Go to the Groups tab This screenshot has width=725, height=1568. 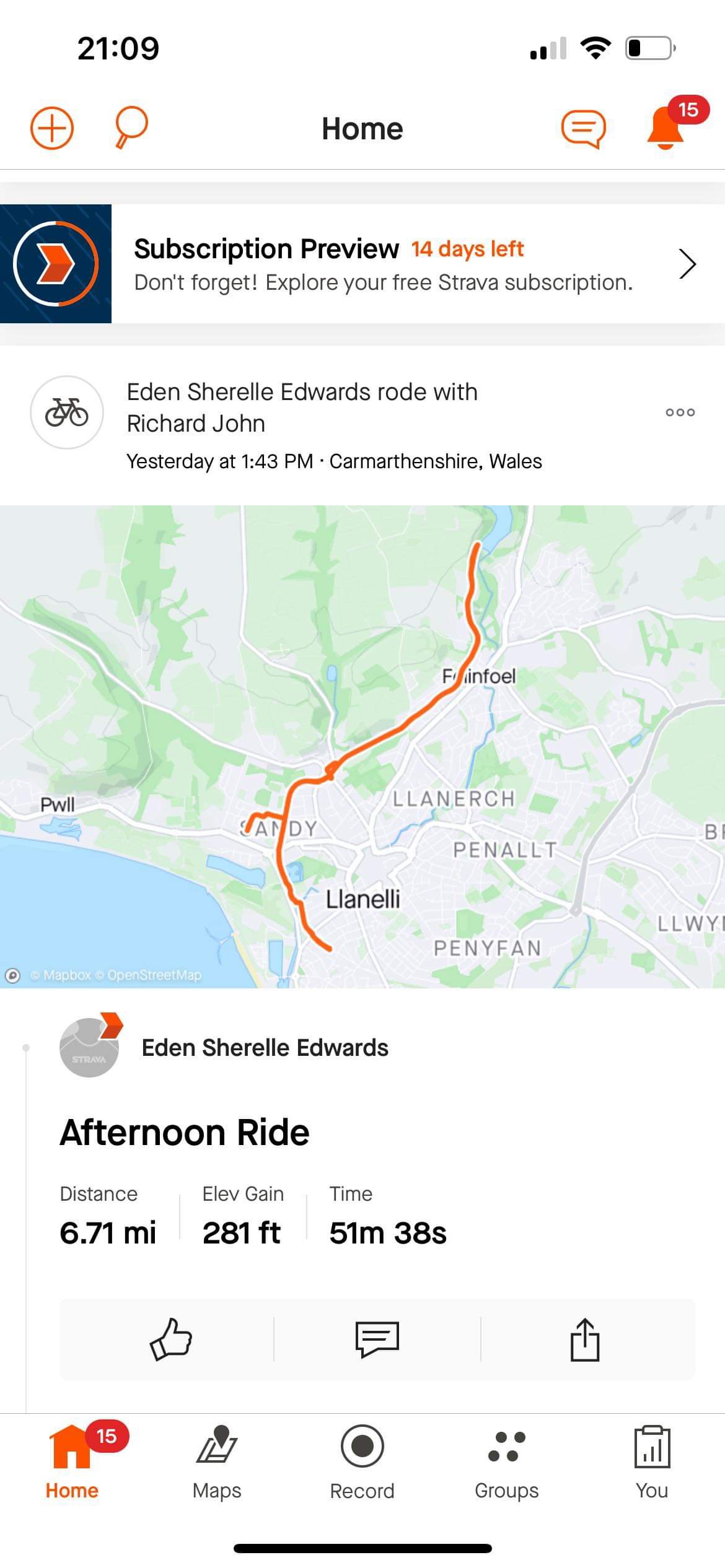tap(506, 1463)
